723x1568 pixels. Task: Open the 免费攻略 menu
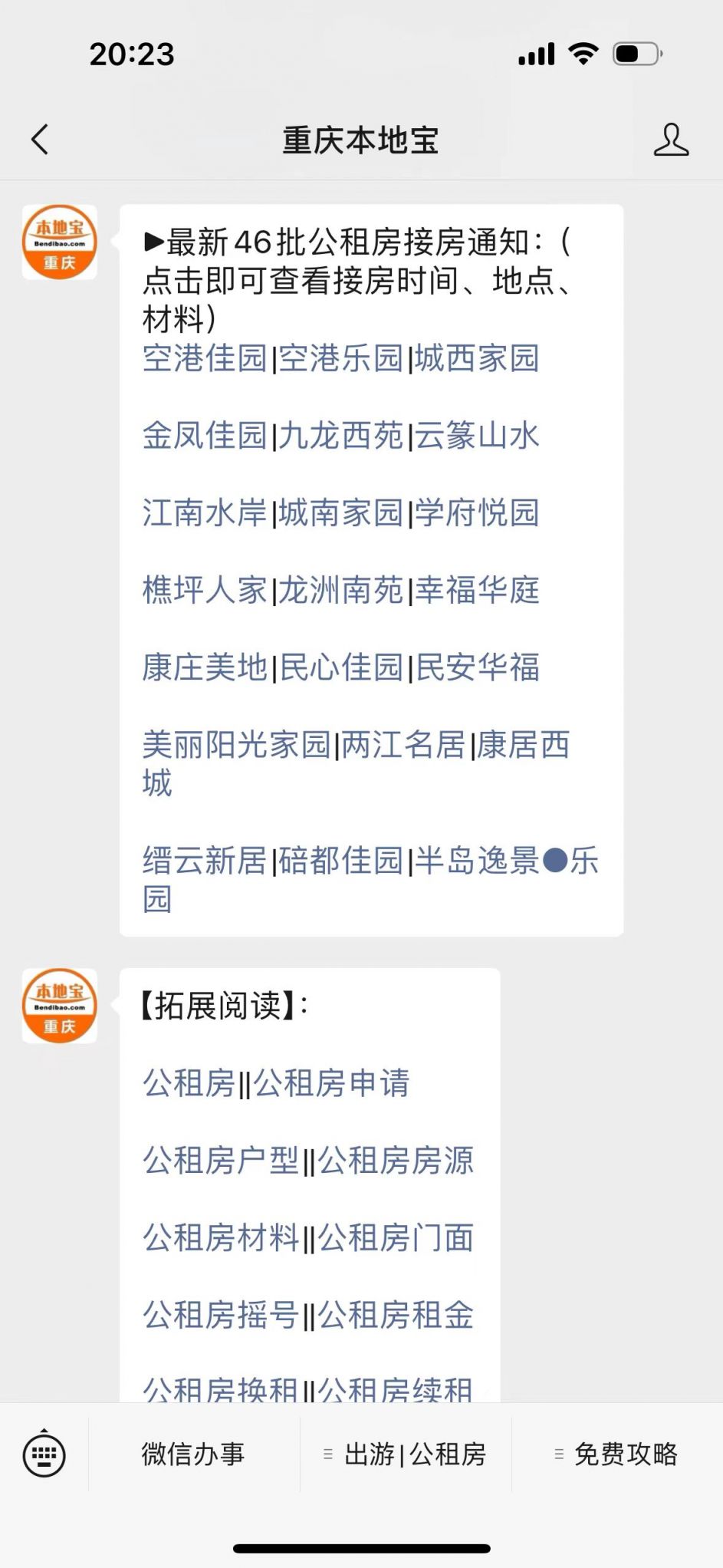[616, 1454]
